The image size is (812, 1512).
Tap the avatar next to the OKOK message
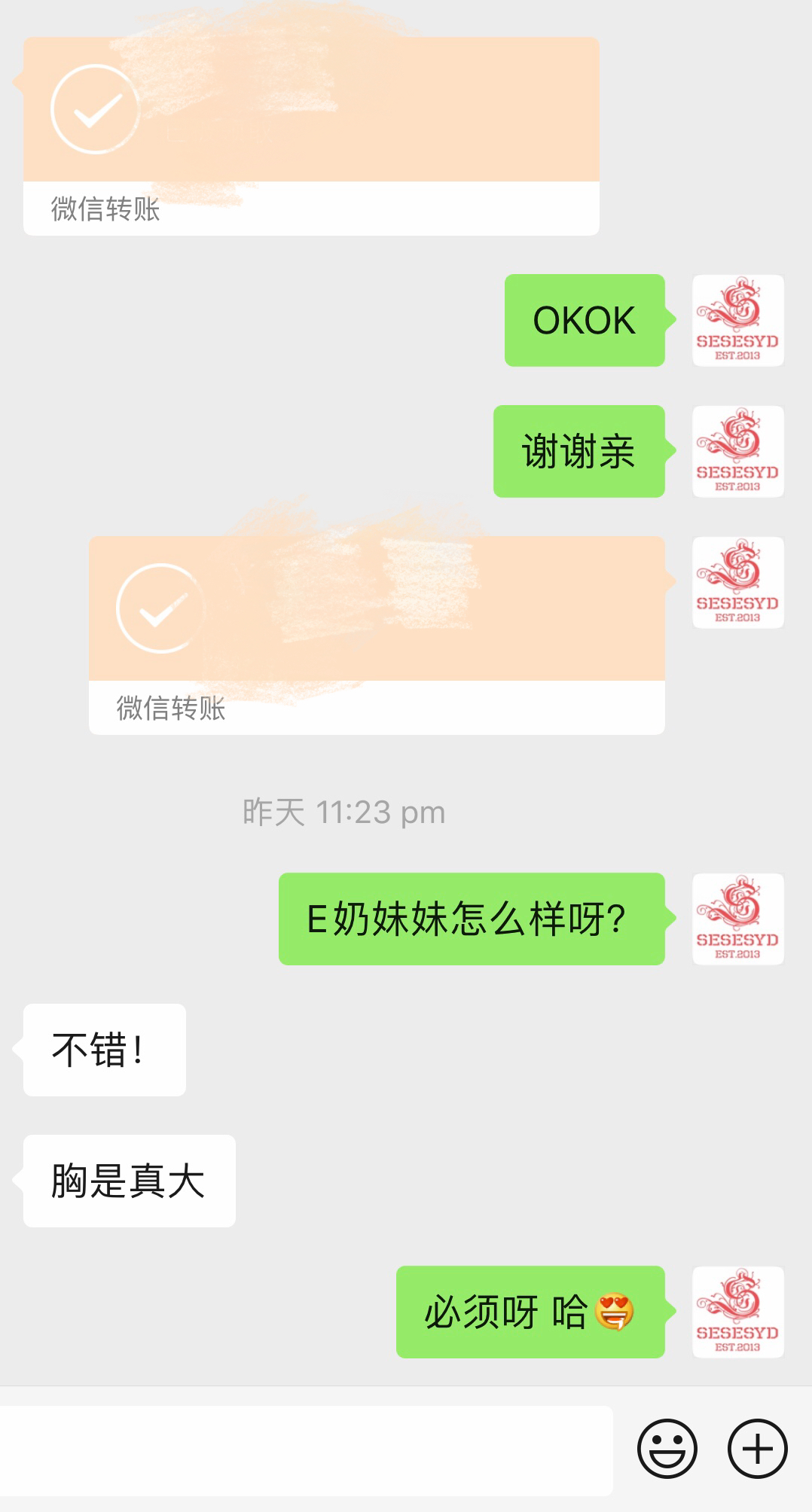tap(738, 321)
